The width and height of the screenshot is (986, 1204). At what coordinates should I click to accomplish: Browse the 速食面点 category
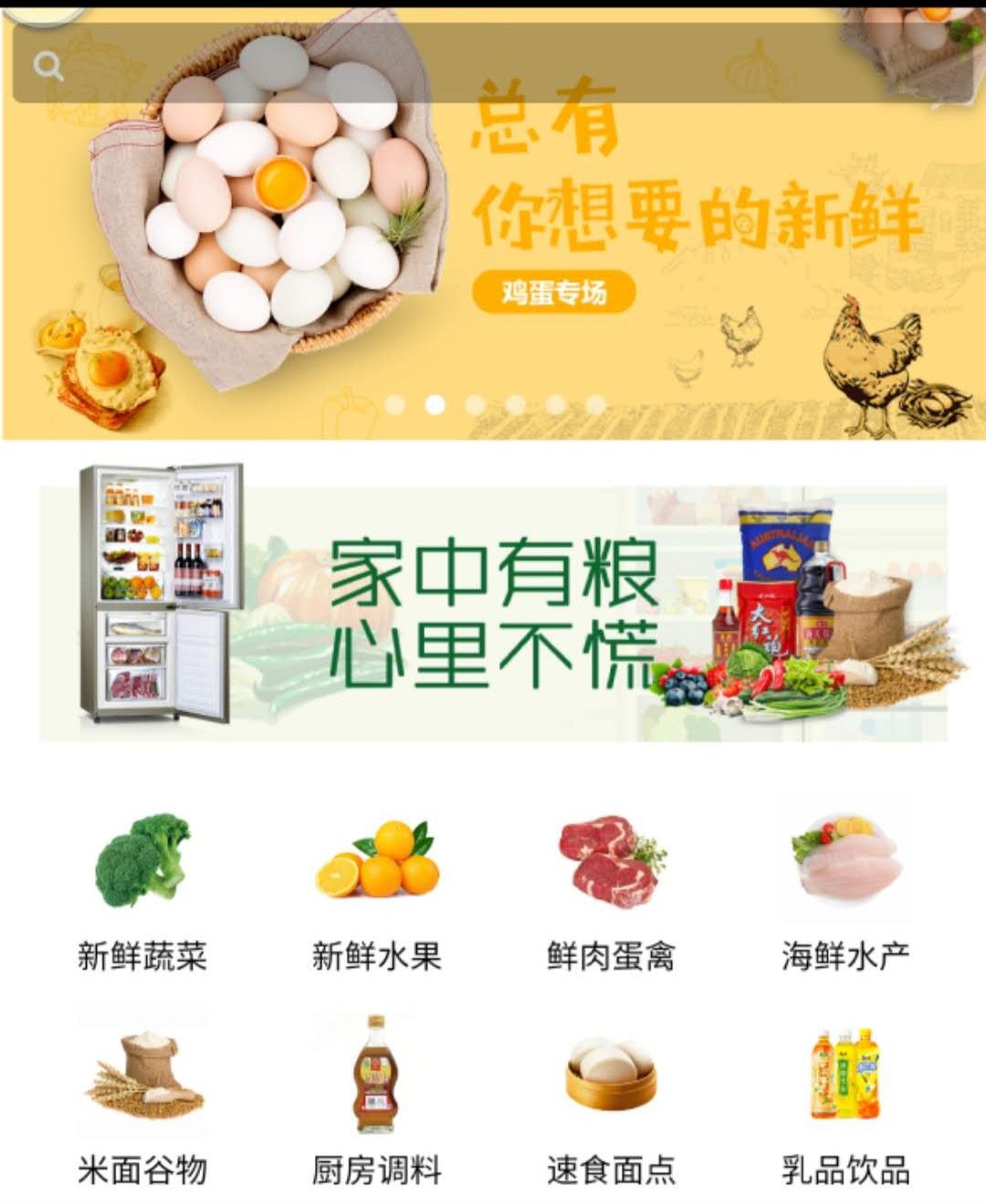pos(611,1100)
